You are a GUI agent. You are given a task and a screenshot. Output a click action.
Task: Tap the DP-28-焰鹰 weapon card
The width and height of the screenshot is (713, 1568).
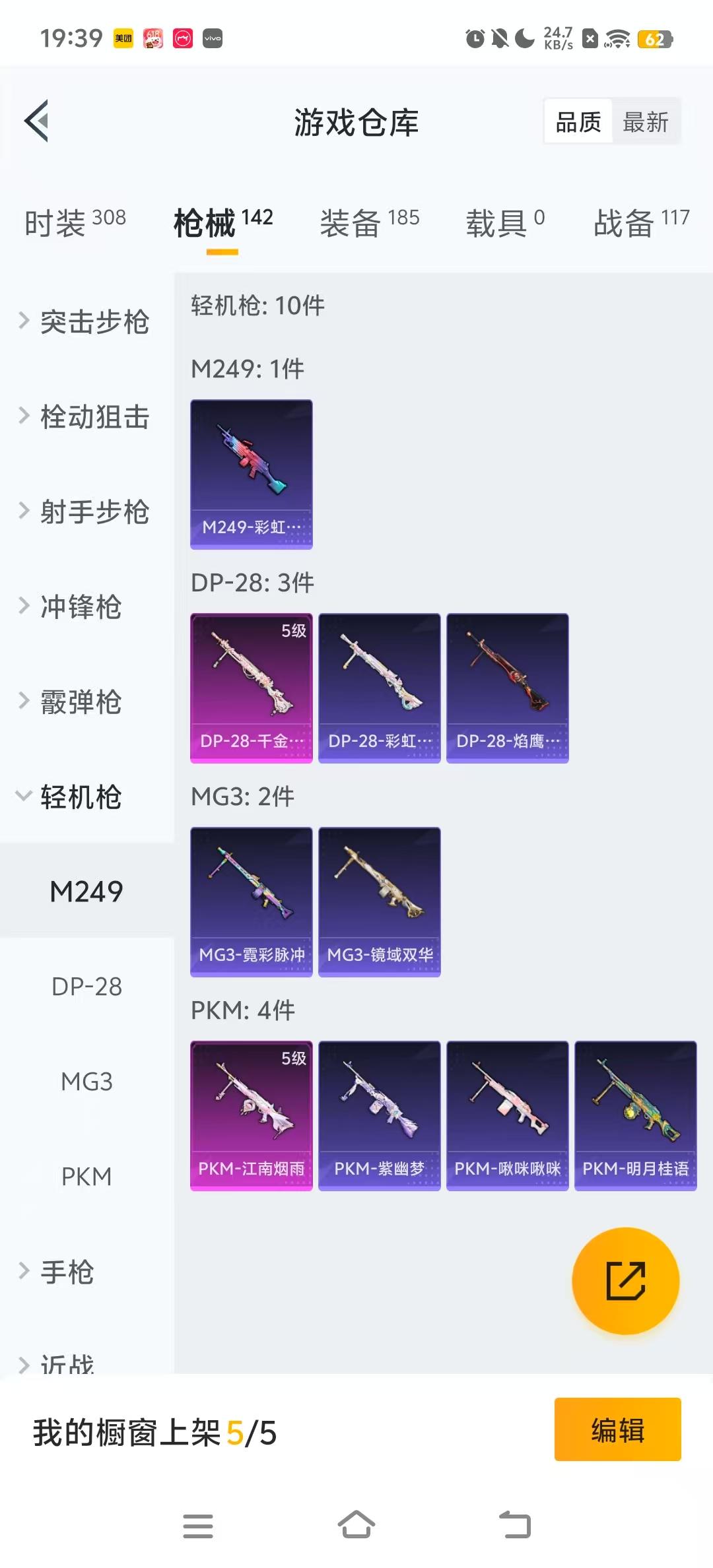[x=507, y=686]
